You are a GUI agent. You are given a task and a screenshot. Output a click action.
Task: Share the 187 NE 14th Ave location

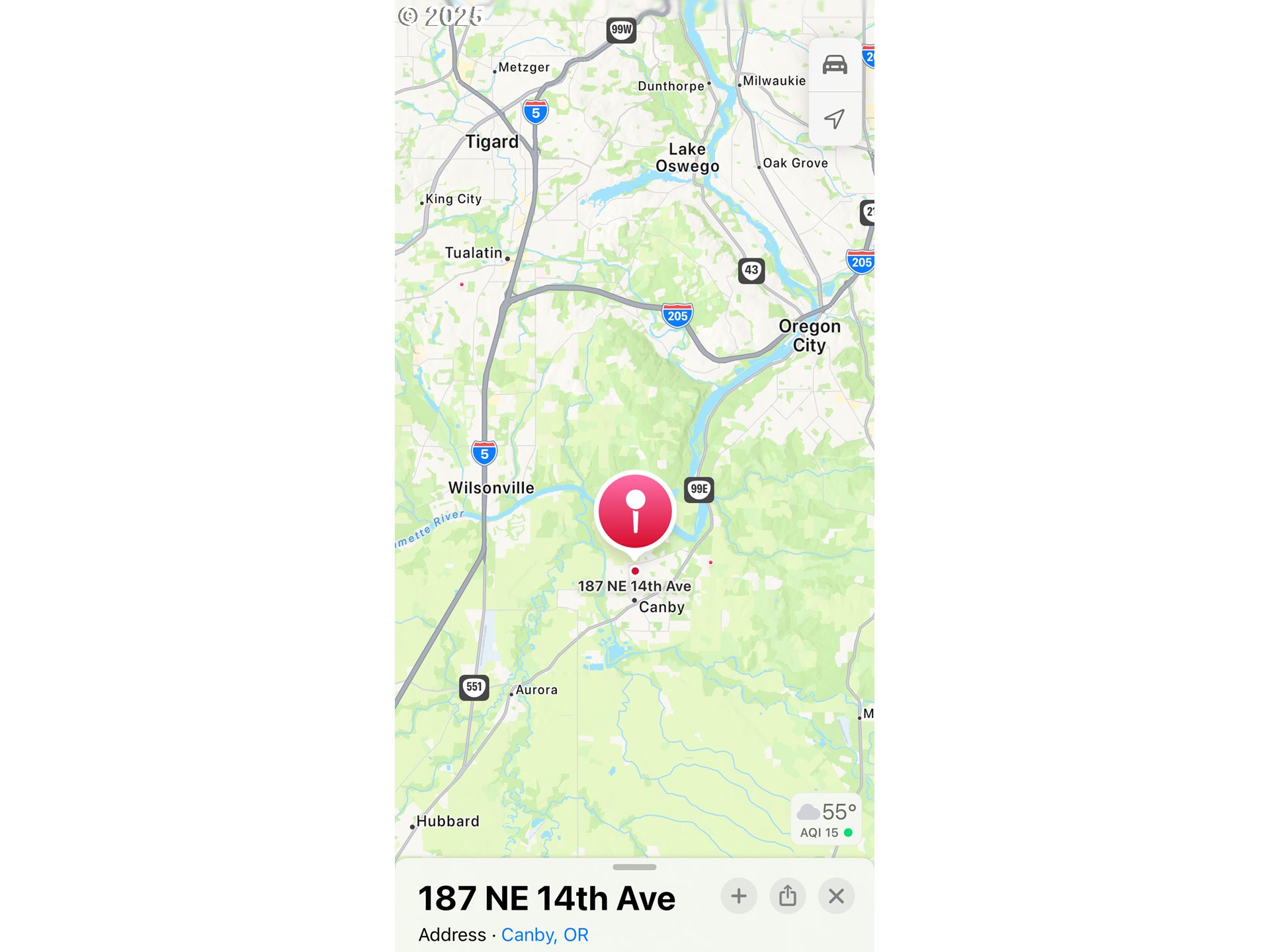788,896
